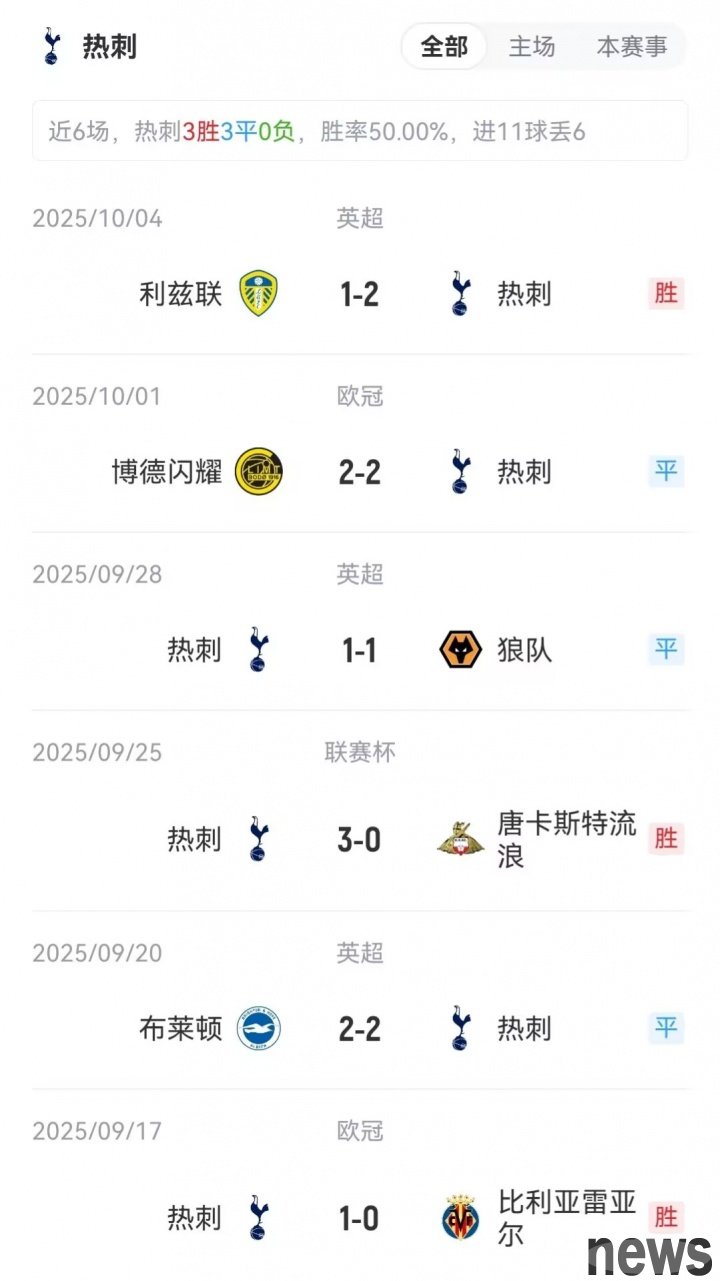The height and width of the screenshot is (1281, 720).
Task: Switch to the 本赛事 tab
Action: pos(631,47)
